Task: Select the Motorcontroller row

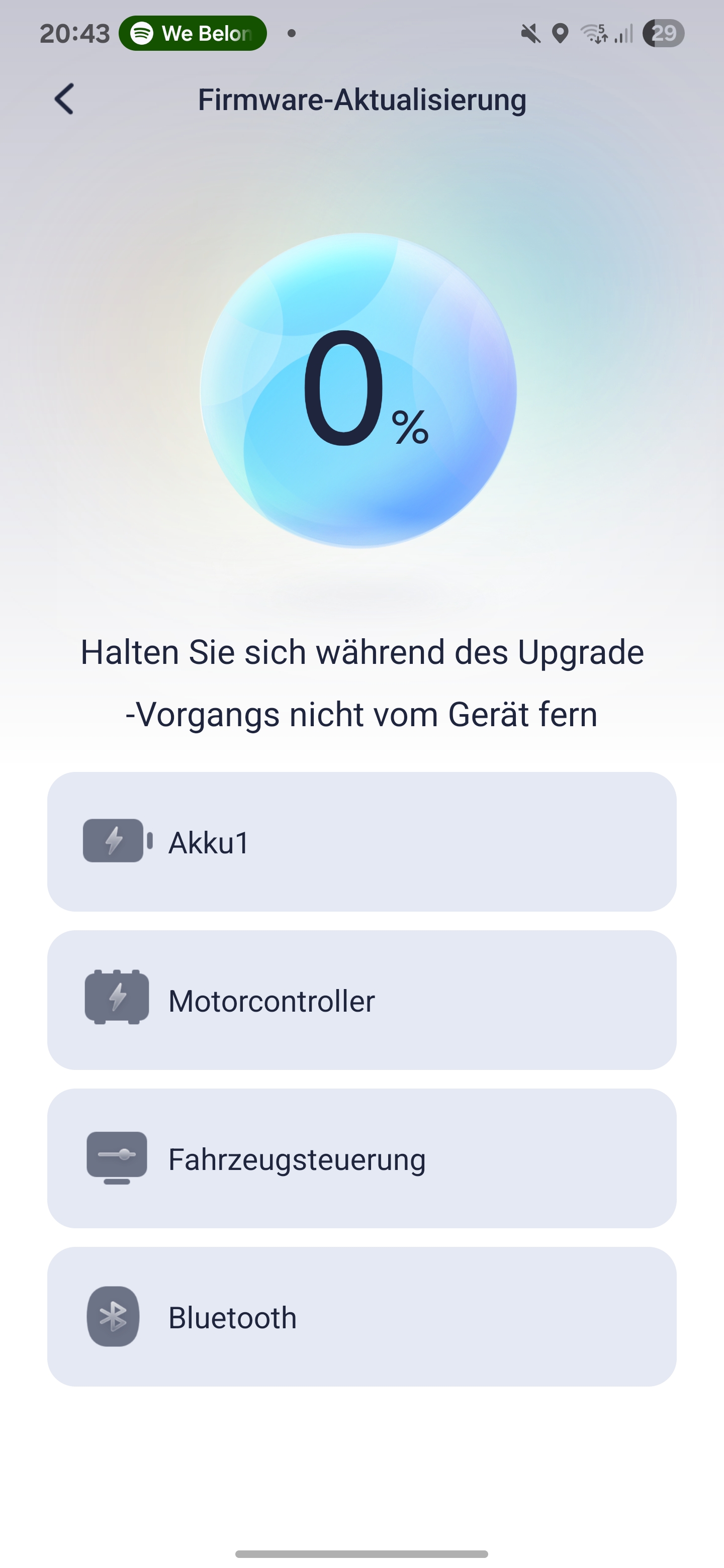Action: tap(361, 1000)
